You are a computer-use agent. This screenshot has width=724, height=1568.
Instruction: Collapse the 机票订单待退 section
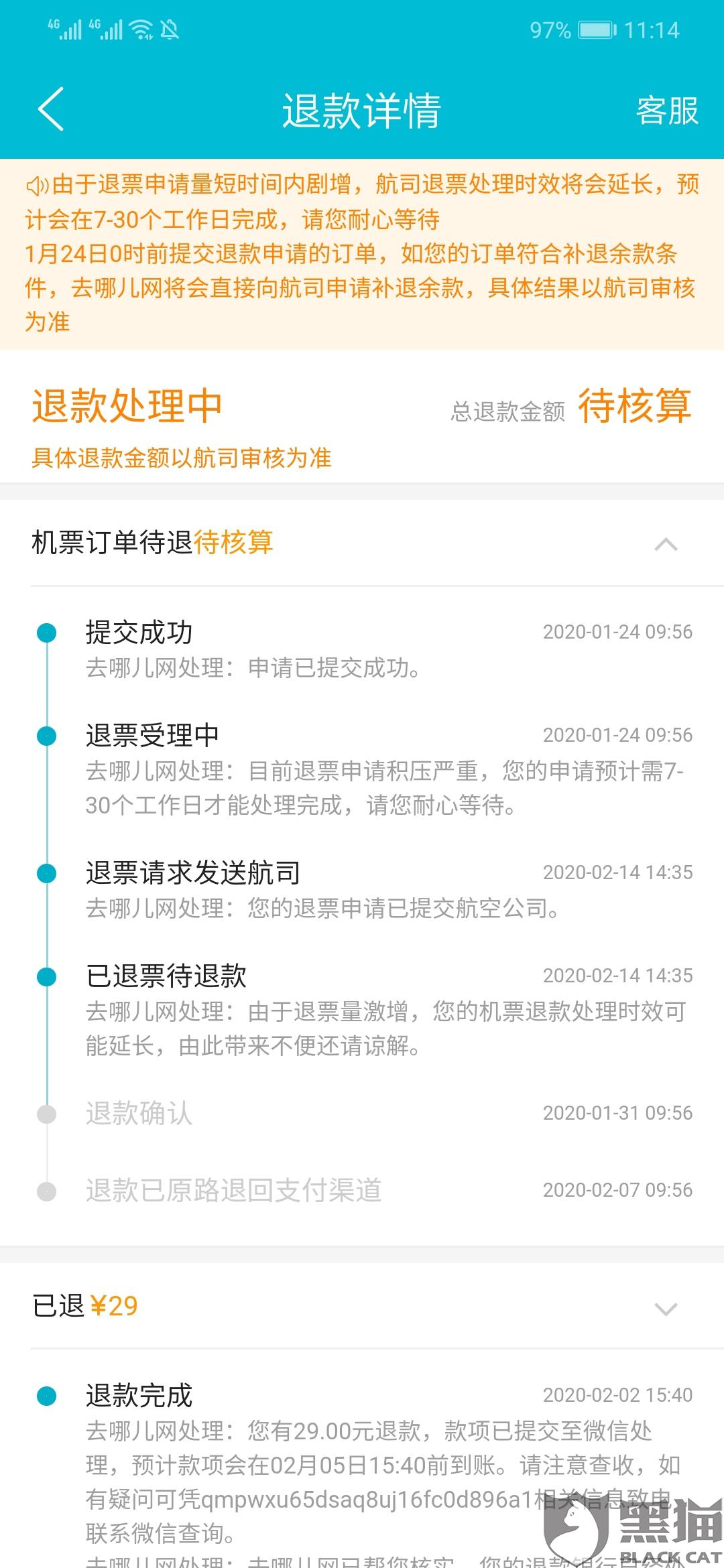pos(666,545)
